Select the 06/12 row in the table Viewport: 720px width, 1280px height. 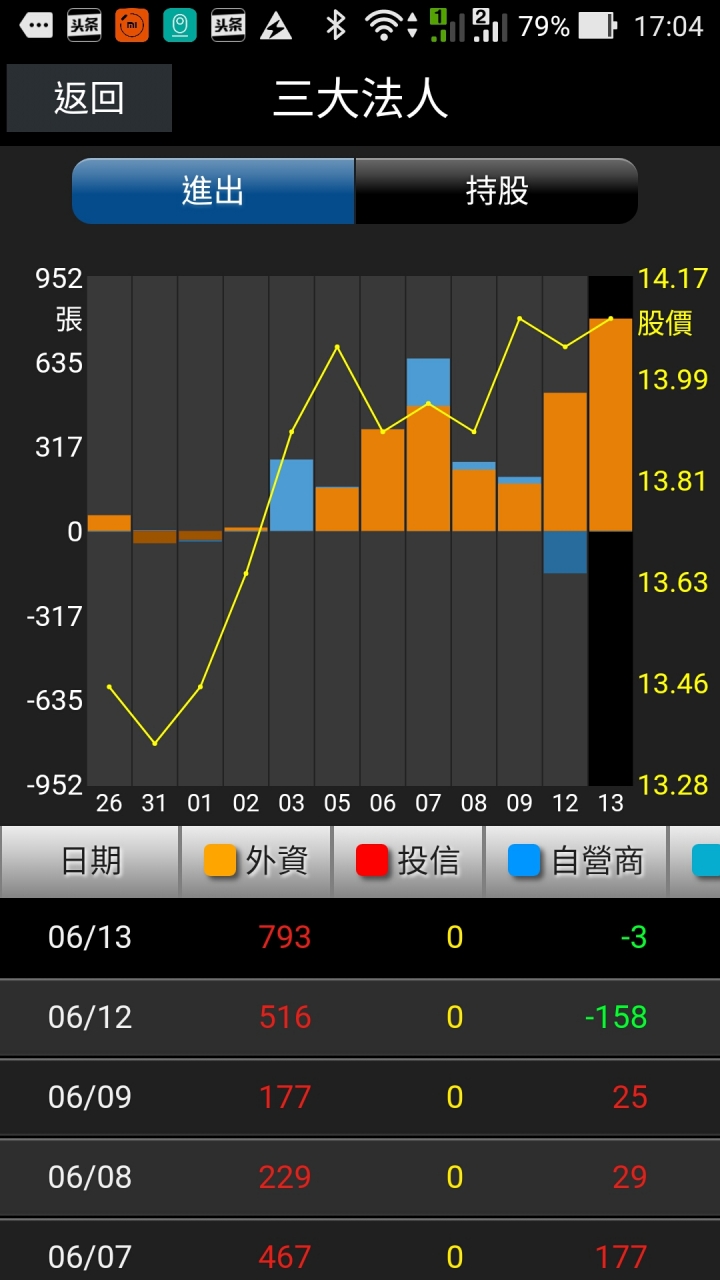tap(360, 1017)
